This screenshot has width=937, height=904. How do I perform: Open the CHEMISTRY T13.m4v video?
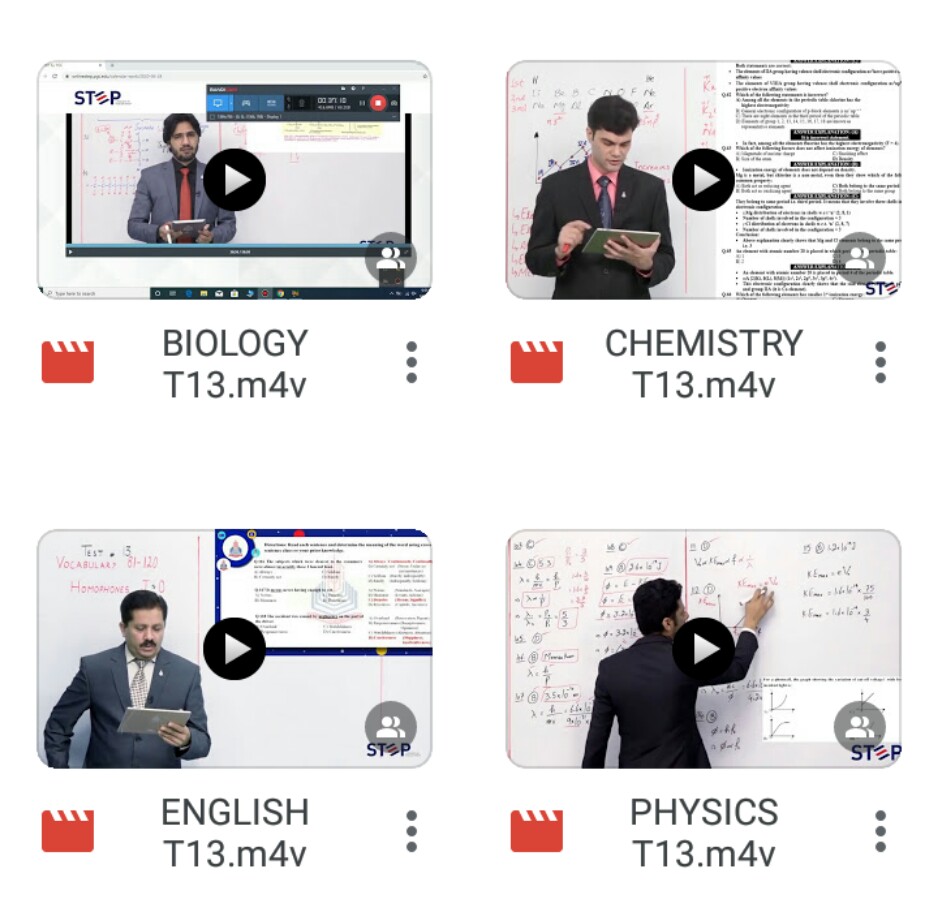[703, 180]
